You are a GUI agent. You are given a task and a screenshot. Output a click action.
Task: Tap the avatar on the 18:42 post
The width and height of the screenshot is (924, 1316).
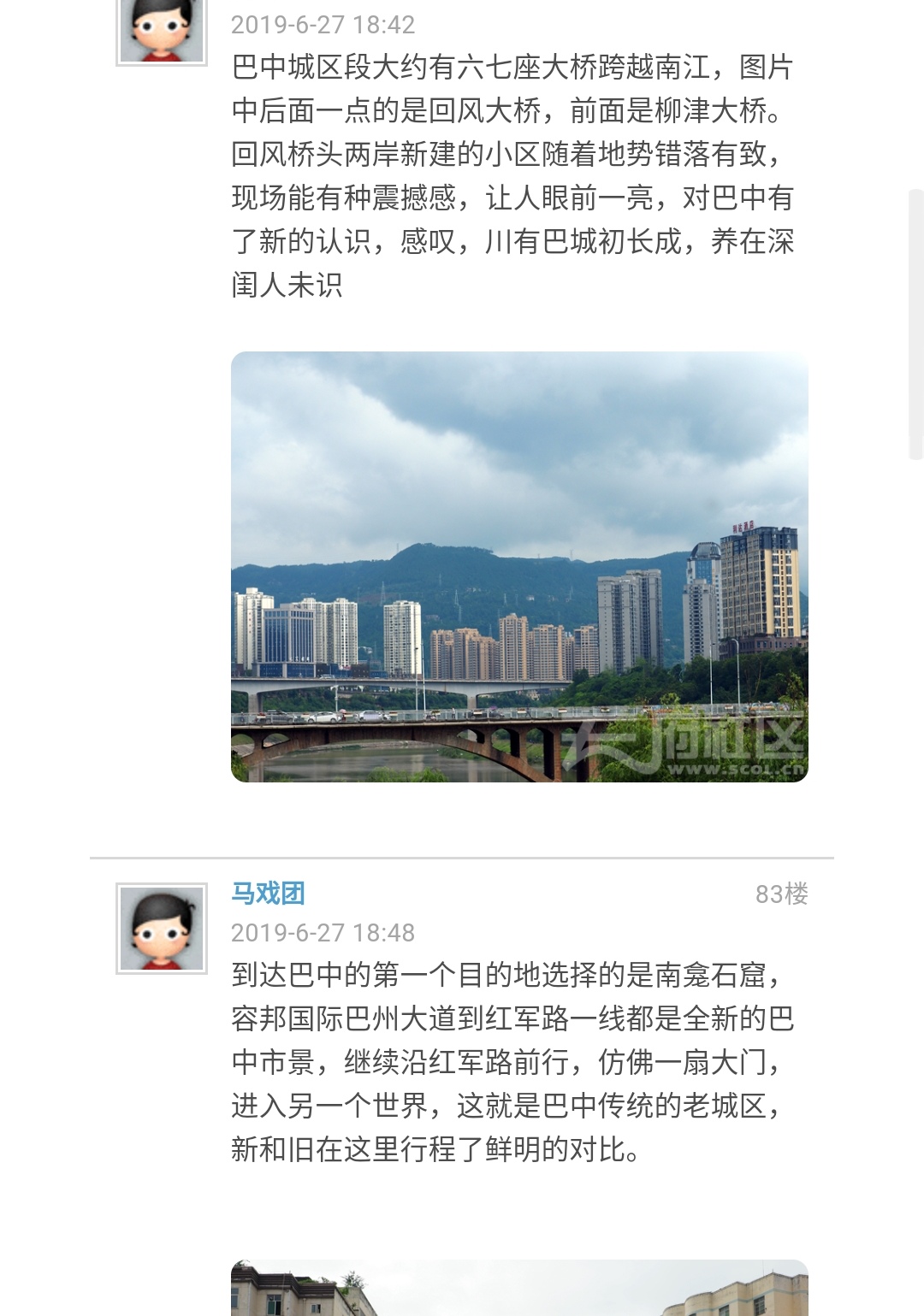(162, 31)
